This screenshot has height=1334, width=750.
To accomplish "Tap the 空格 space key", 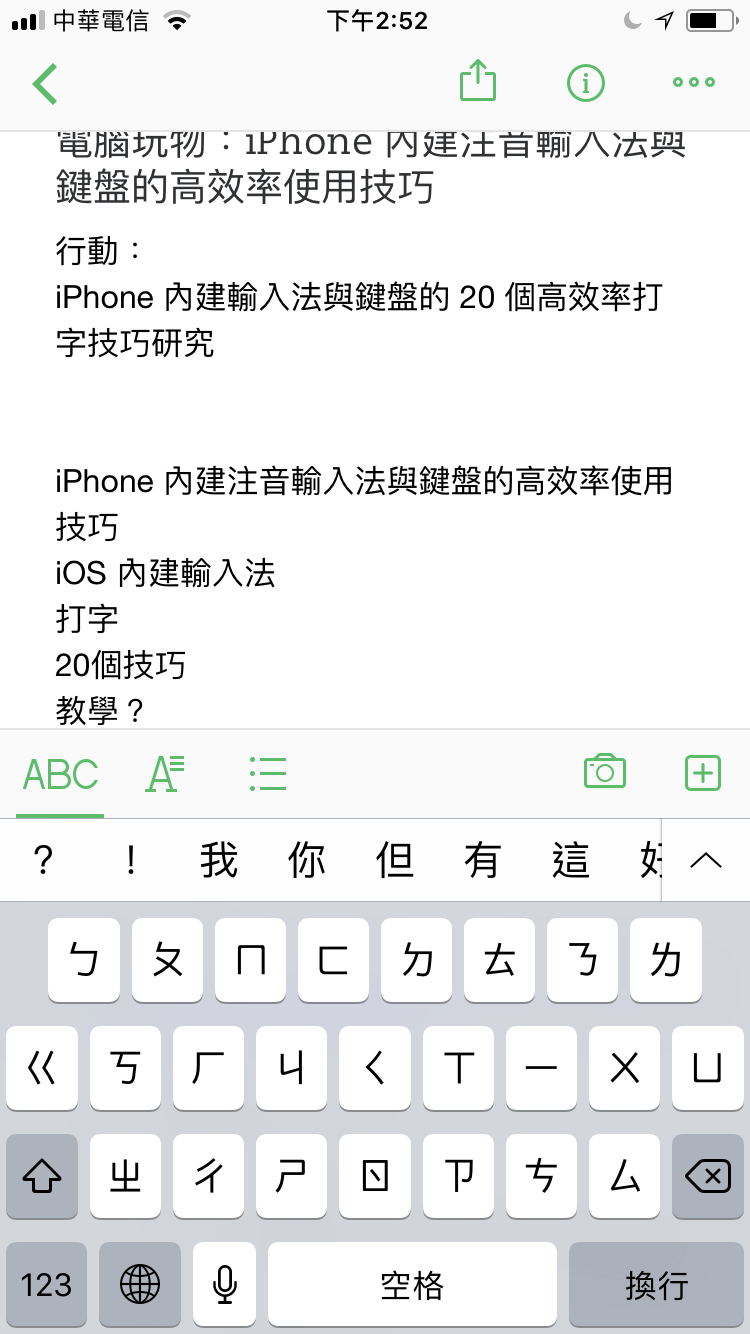I will (x=412, y=1284).
